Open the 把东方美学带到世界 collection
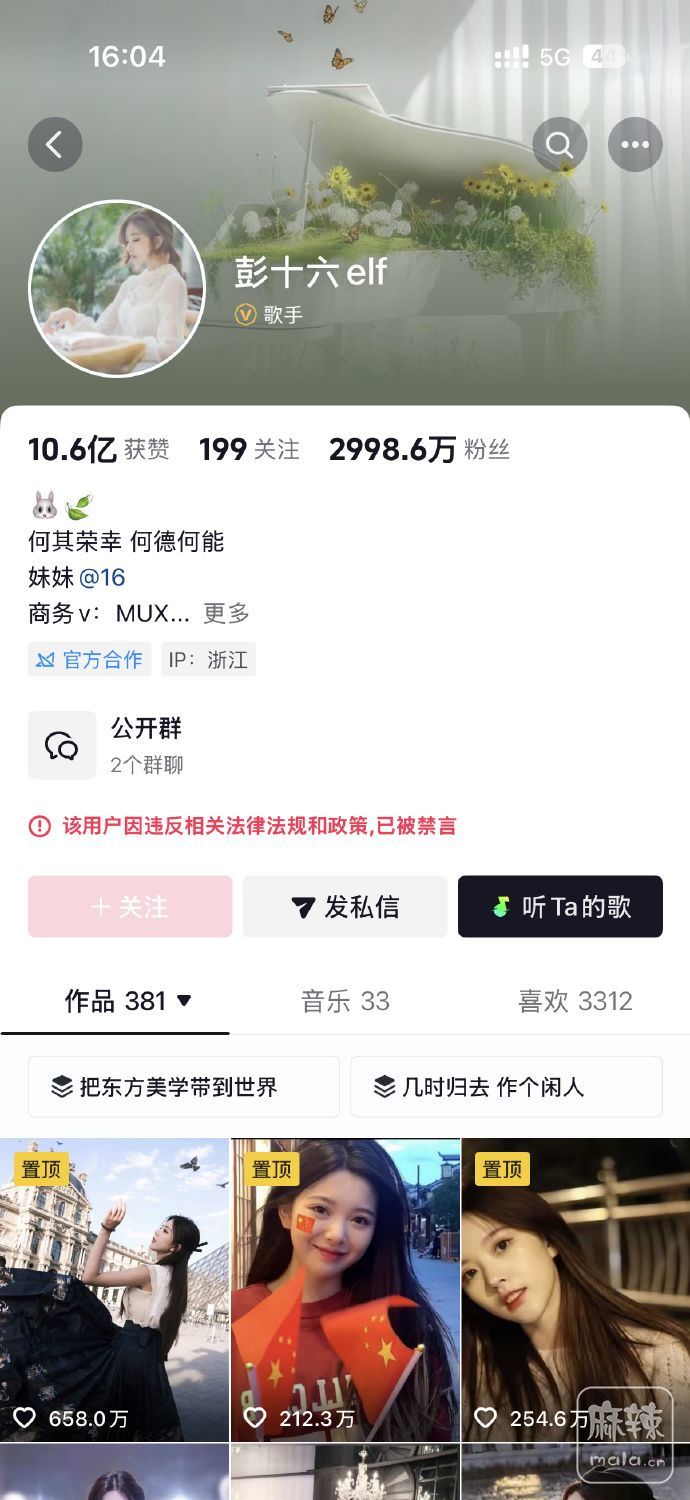Screen dimensions: 690x1500 (x=184, y=1087)
